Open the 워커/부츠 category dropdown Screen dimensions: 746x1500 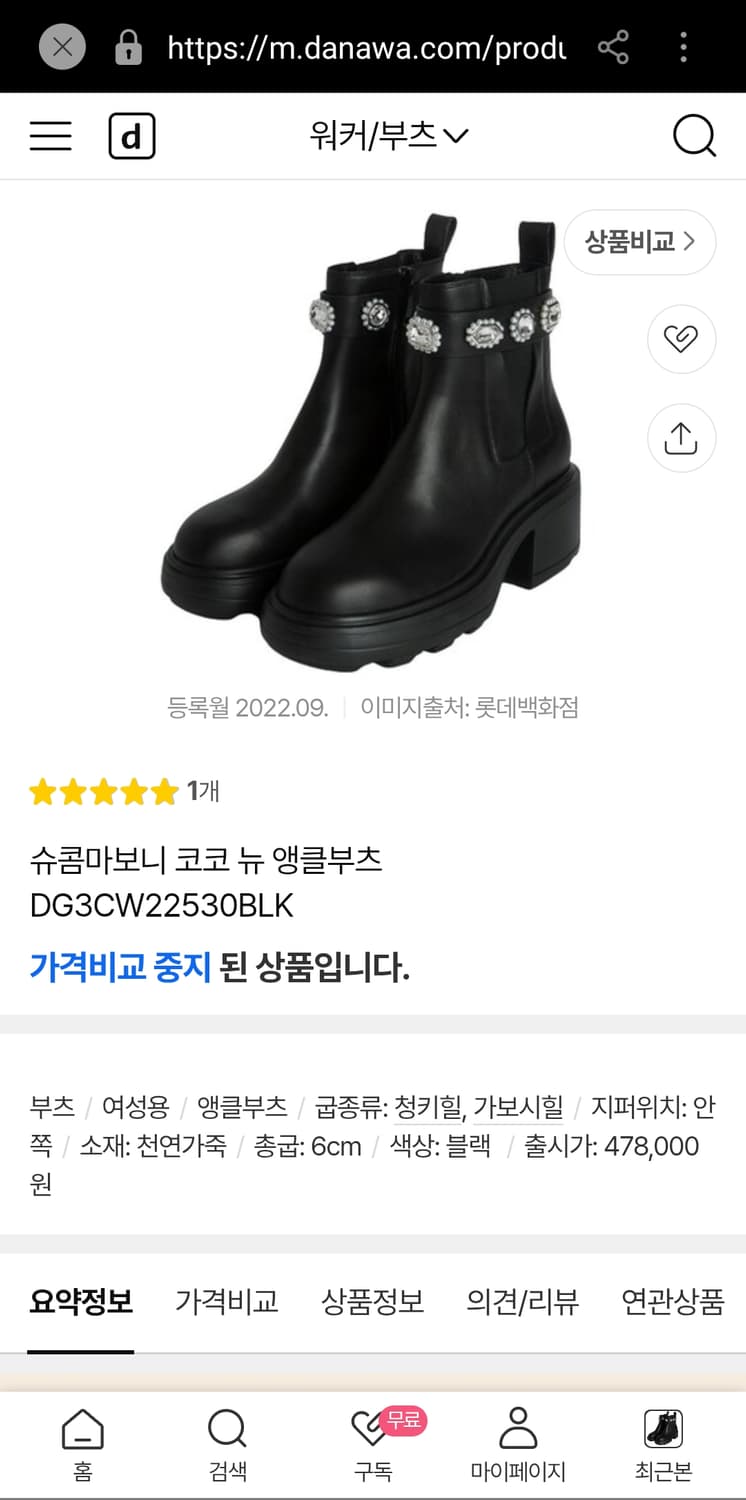coord(386,134)
